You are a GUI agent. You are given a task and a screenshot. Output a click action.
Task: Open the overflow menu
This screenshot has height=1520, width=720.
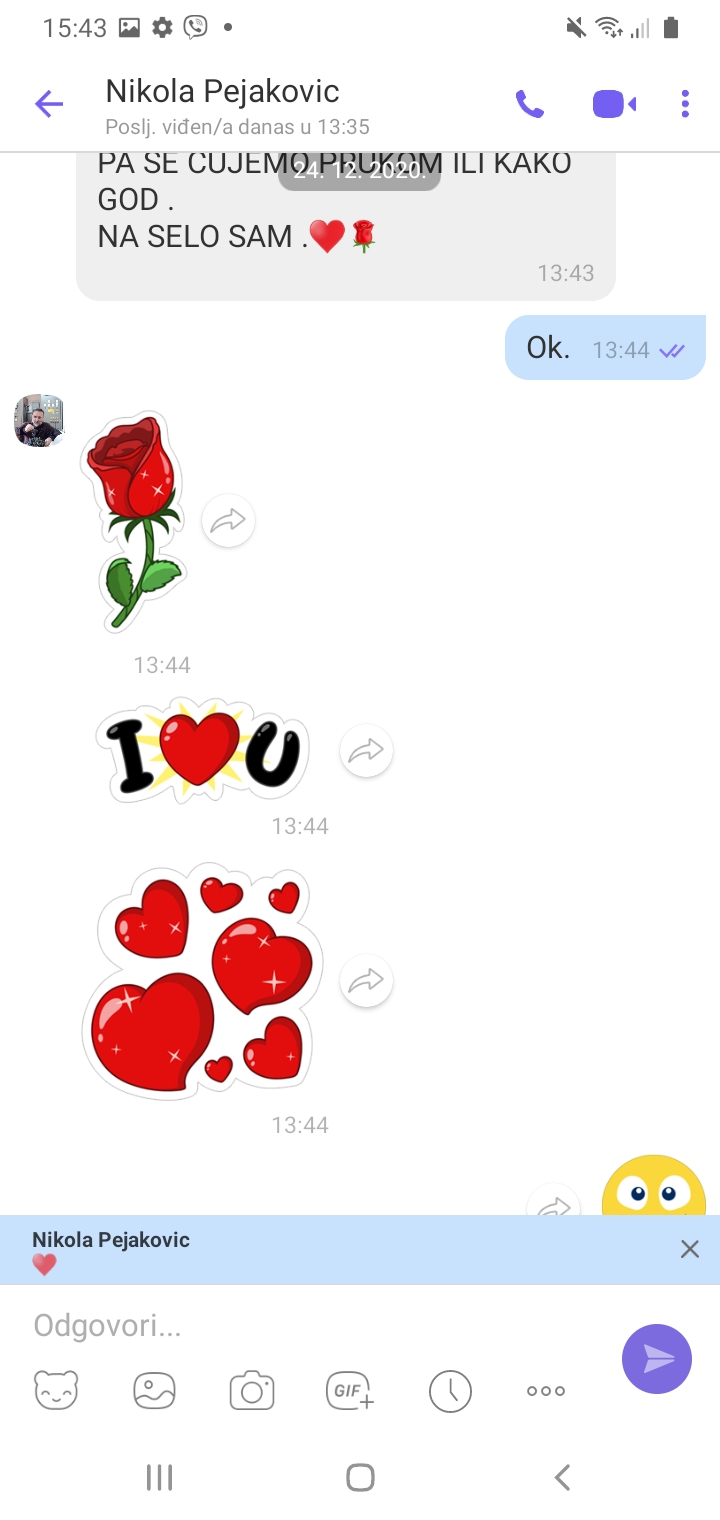click(x=685, y=104)
